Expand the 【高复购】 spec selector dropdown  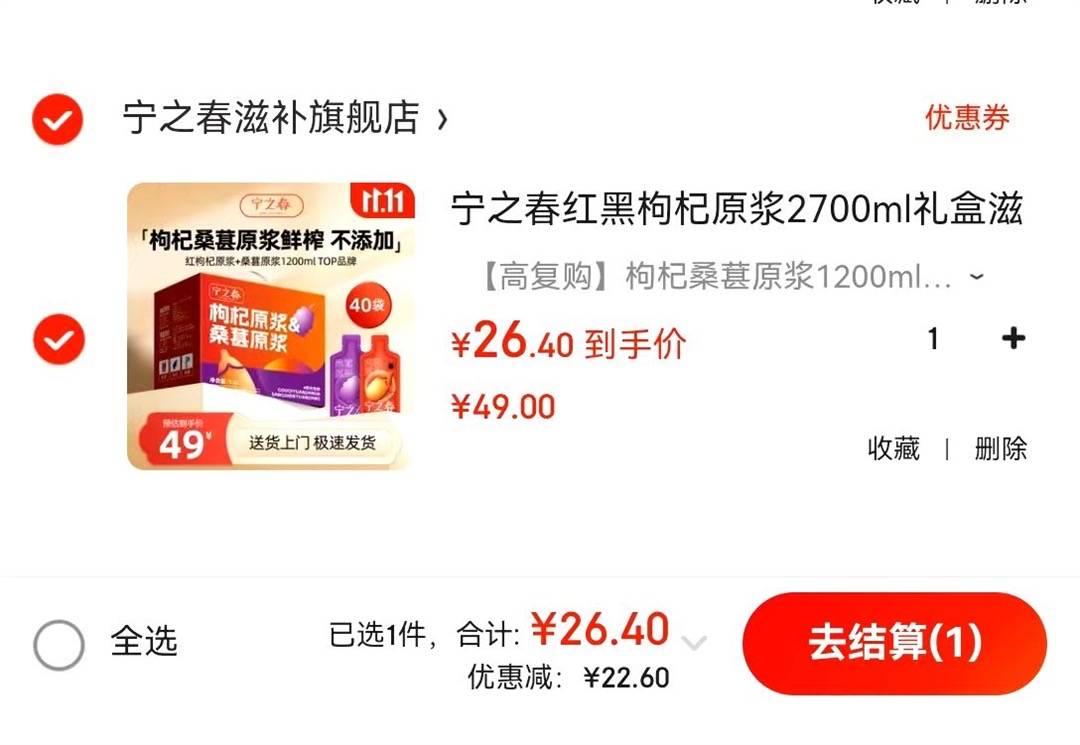[x=730, y=277]
